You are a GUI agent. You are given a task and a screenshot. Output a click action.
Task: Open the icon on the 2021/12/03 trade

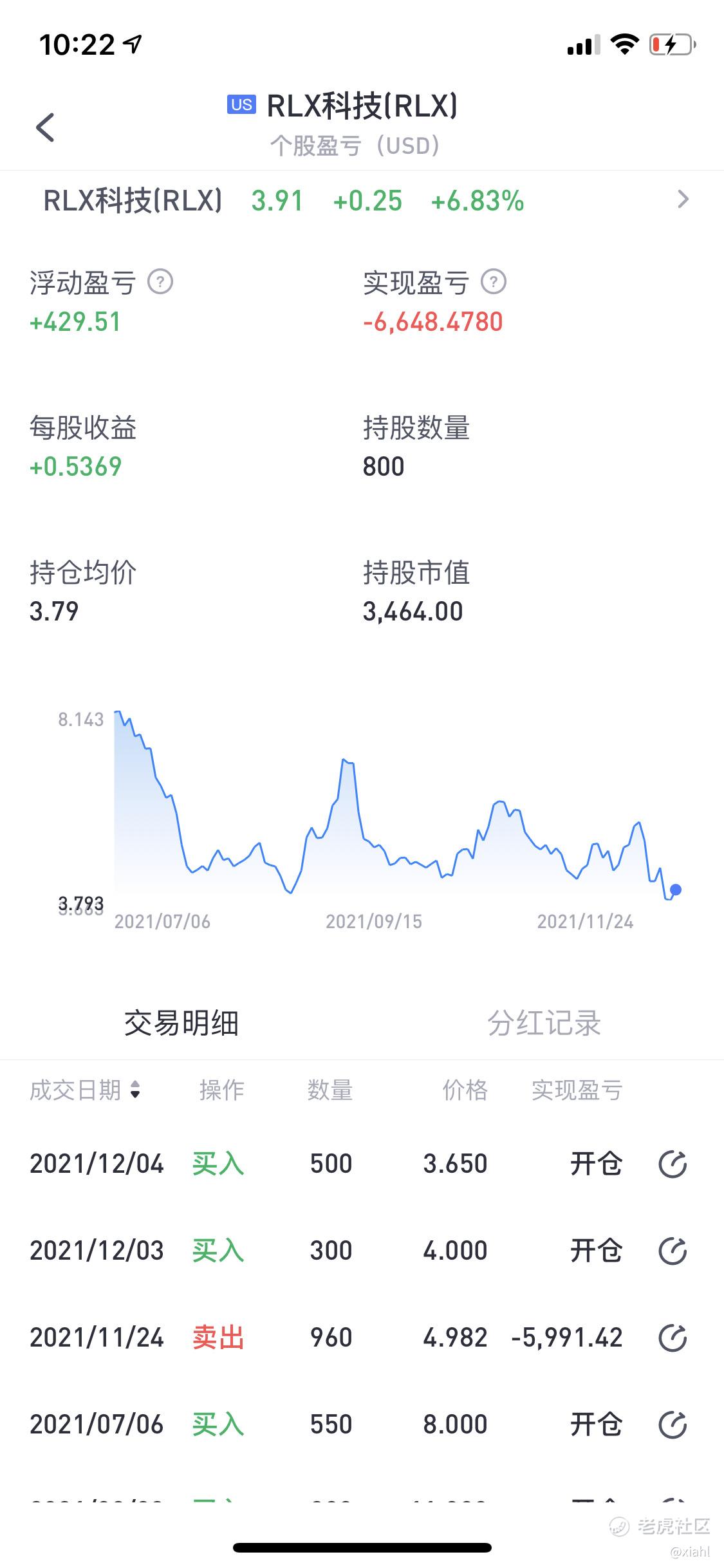coord(673,1251)
